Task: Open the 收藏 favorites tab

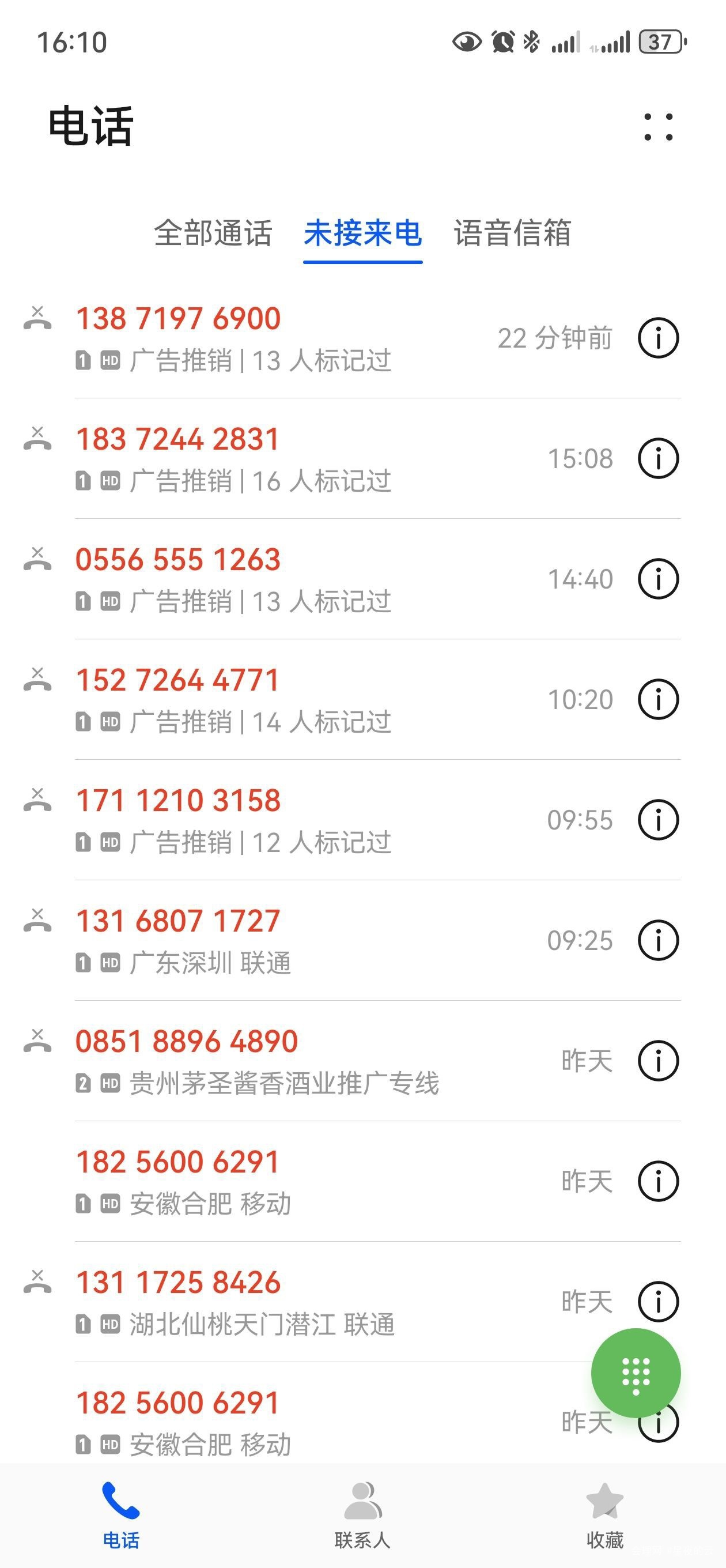Action: tap(604, 1516)
